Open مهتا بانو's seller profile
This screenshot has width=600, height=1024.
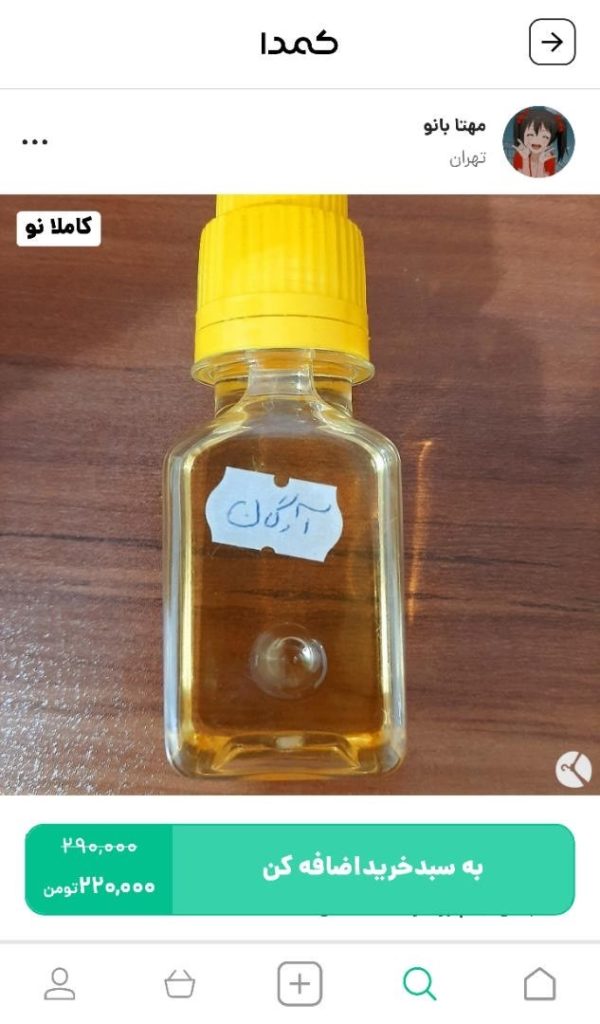(x=538, y=141)
